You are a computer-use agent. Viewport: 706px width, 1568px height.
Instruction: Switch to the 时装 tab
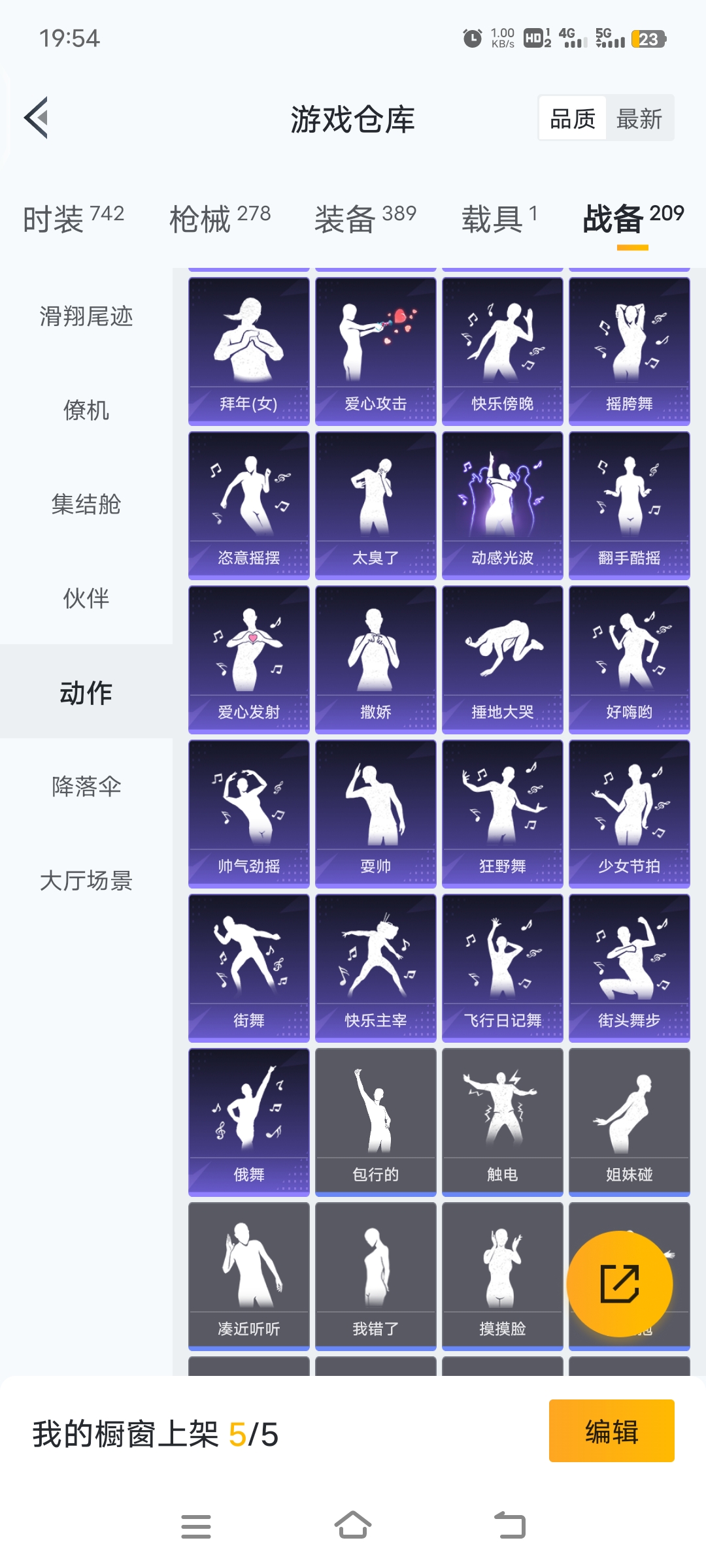73,218
